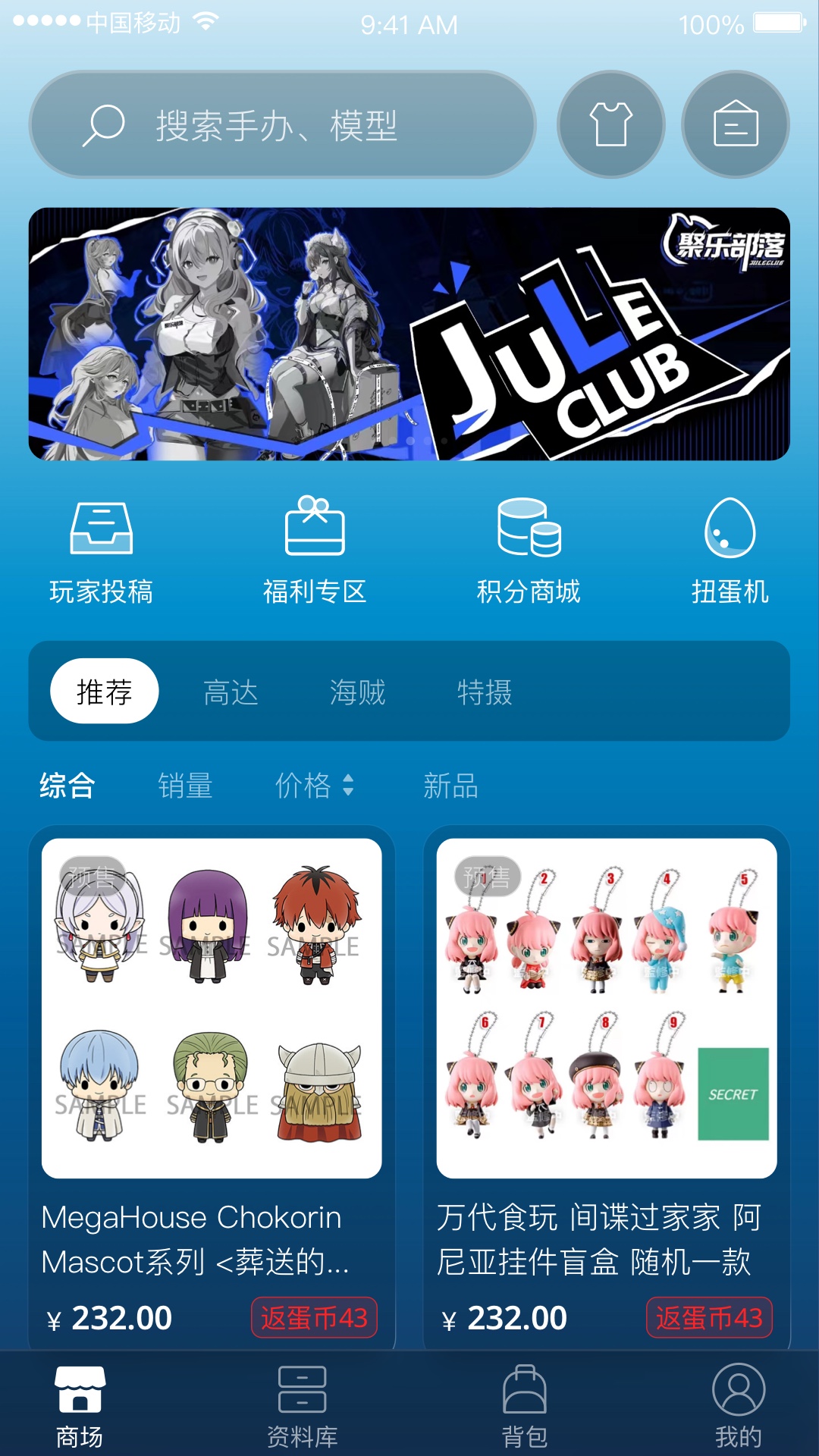
Task: Open 扭蛋机
Action: [x=730, y=552]
